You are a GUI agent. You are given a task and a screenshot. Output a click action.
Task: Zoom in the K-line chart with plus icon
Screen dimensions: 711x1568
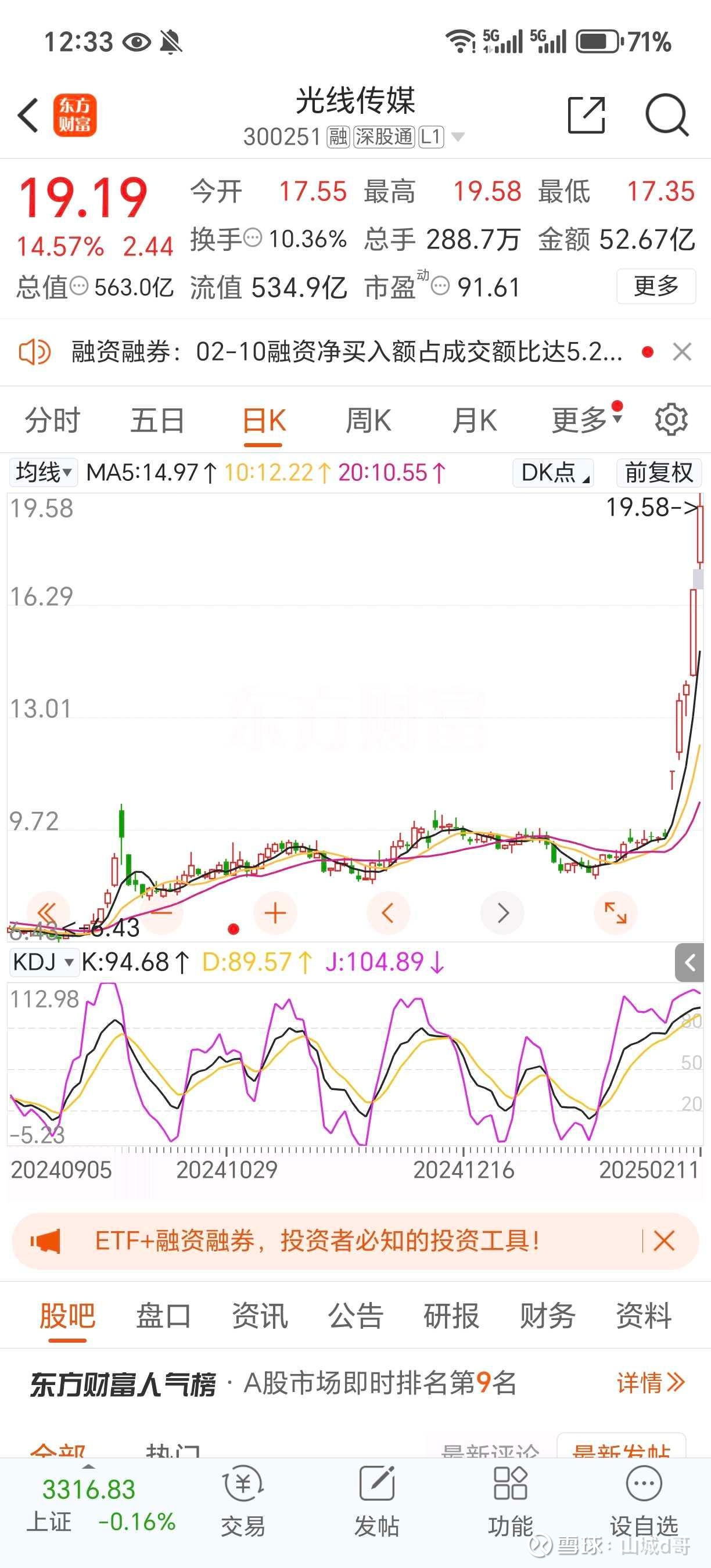(275, 912)
